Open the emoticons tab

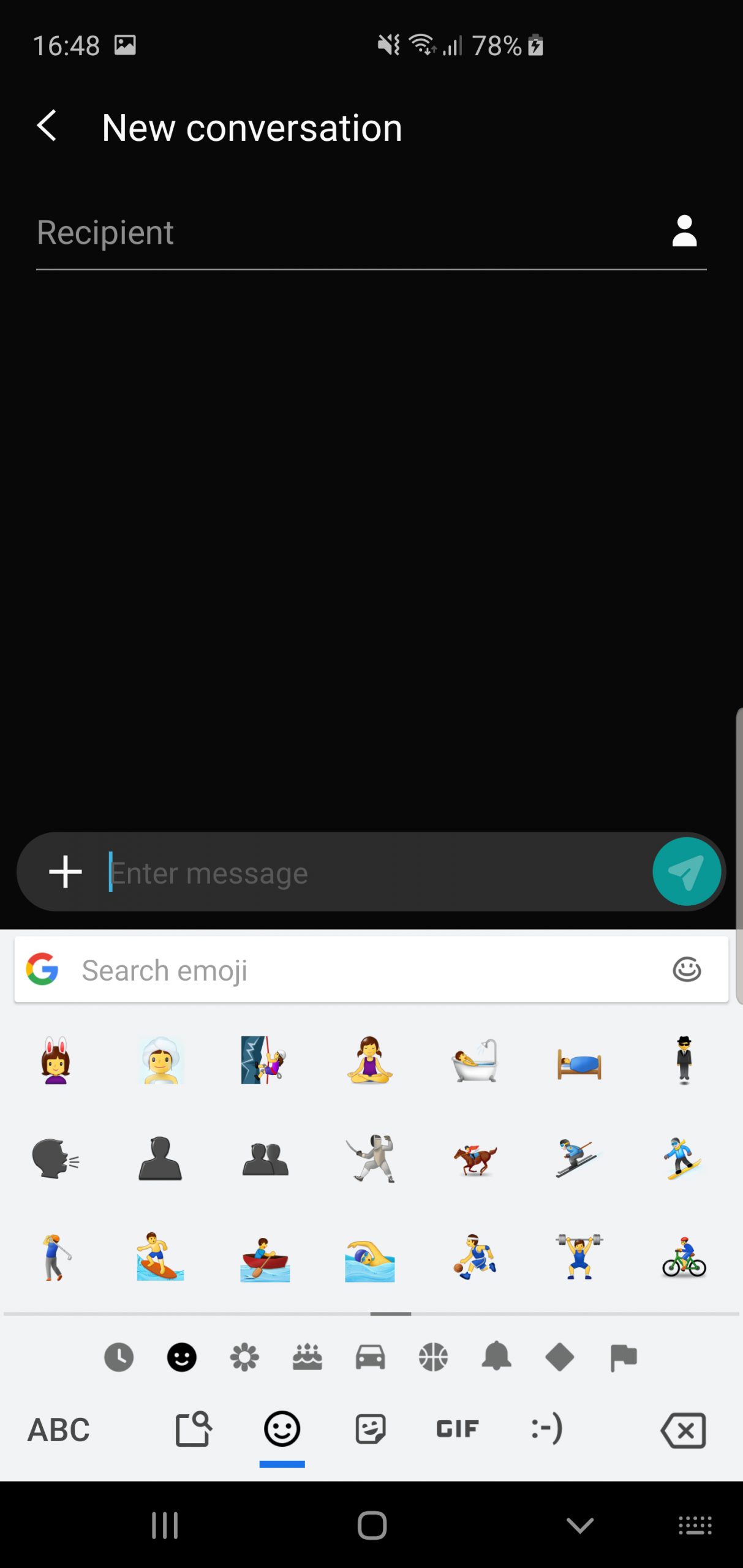click(x=546, y=1429)
